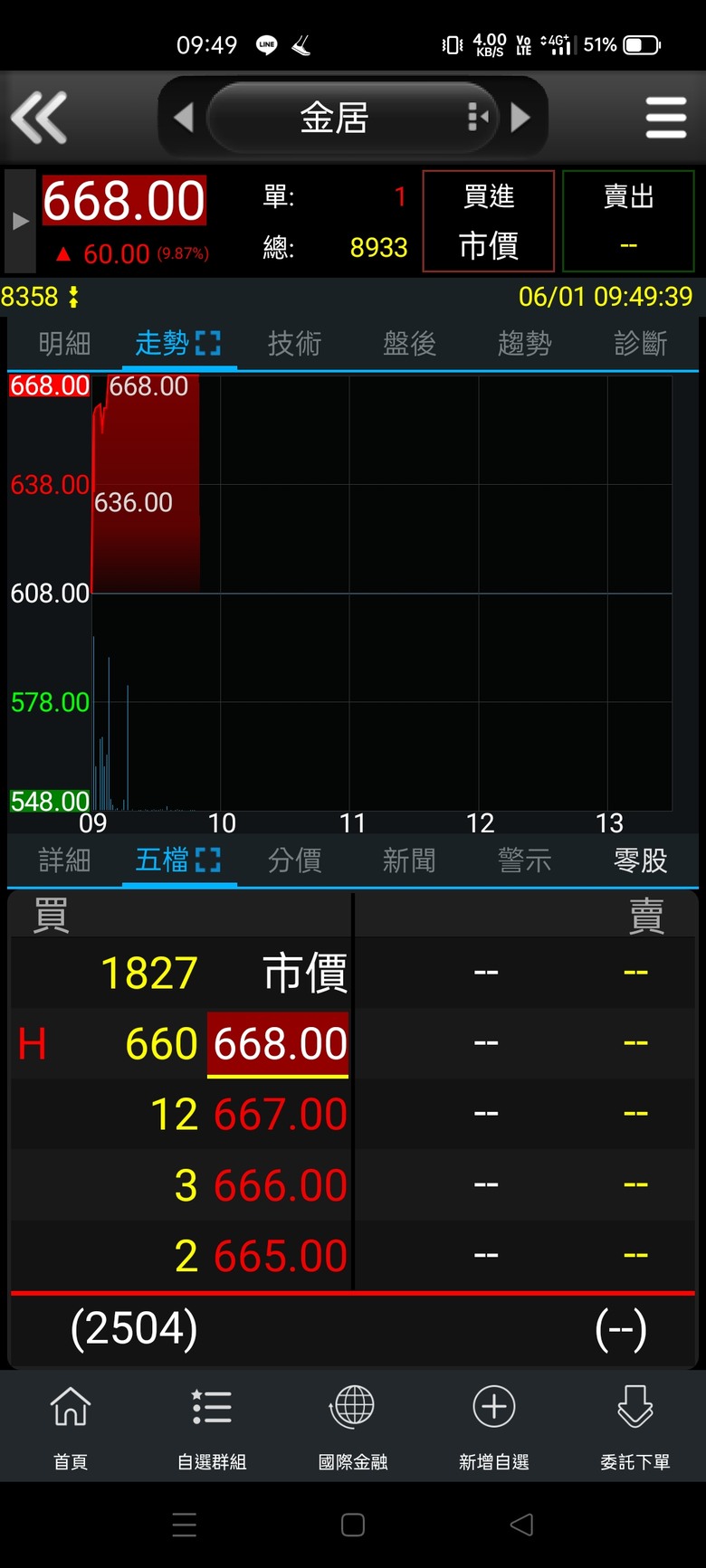The width and height of the screenshot is (706, 1568).
Task: Switch to the 詳細 tab
Action: pyautogui.click(x=64, y=860)
